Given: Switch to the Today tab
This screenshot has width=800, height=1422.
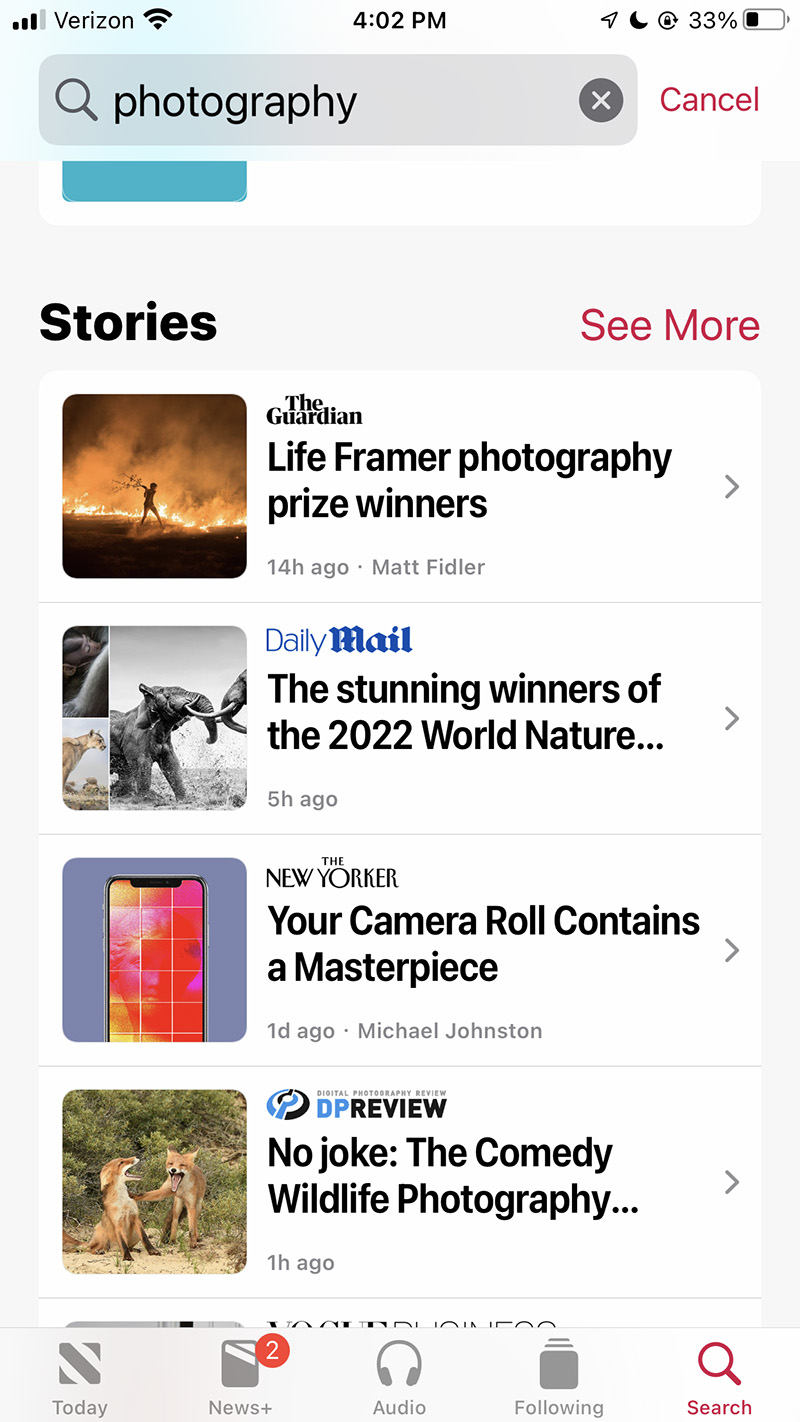Looking at the screenshot, I should 80,1379.
